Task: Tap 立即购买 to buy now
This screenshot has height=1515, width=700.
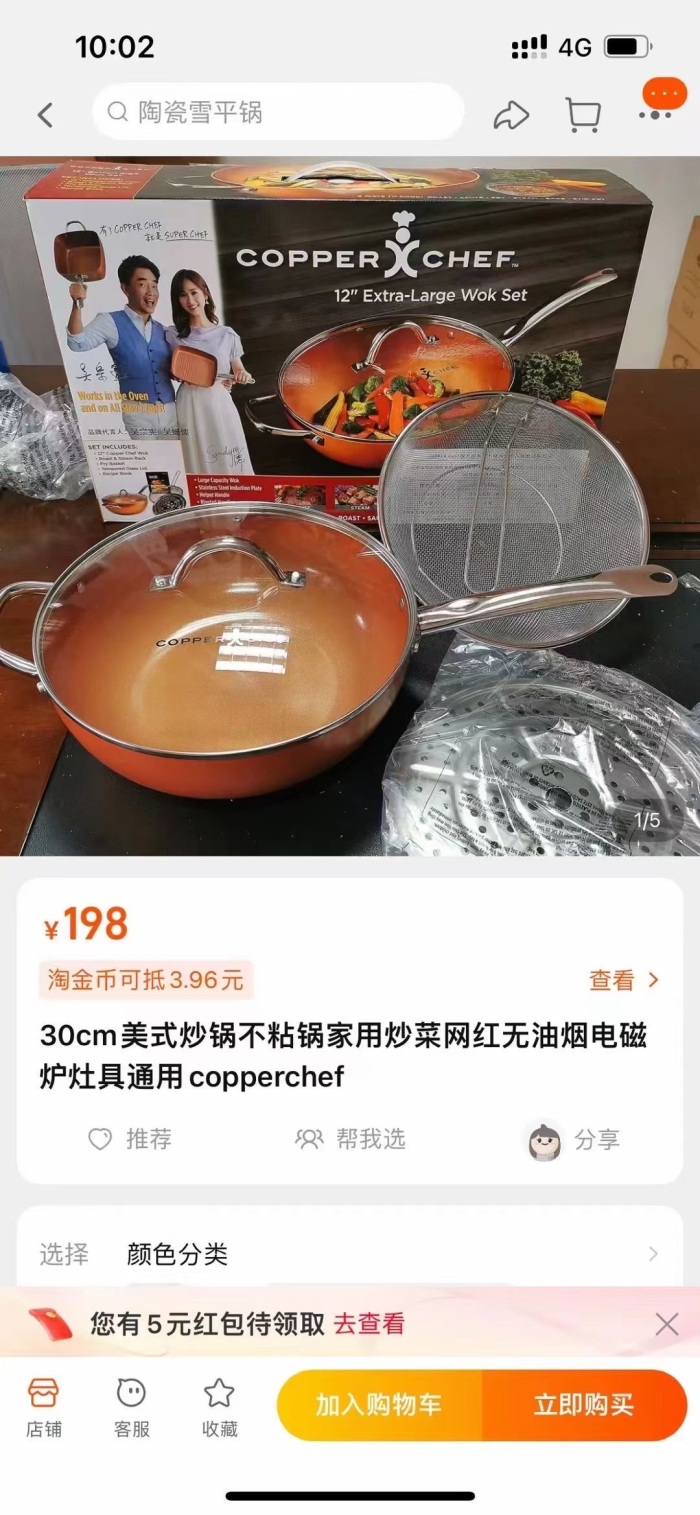Action: tap(584, 1405)
